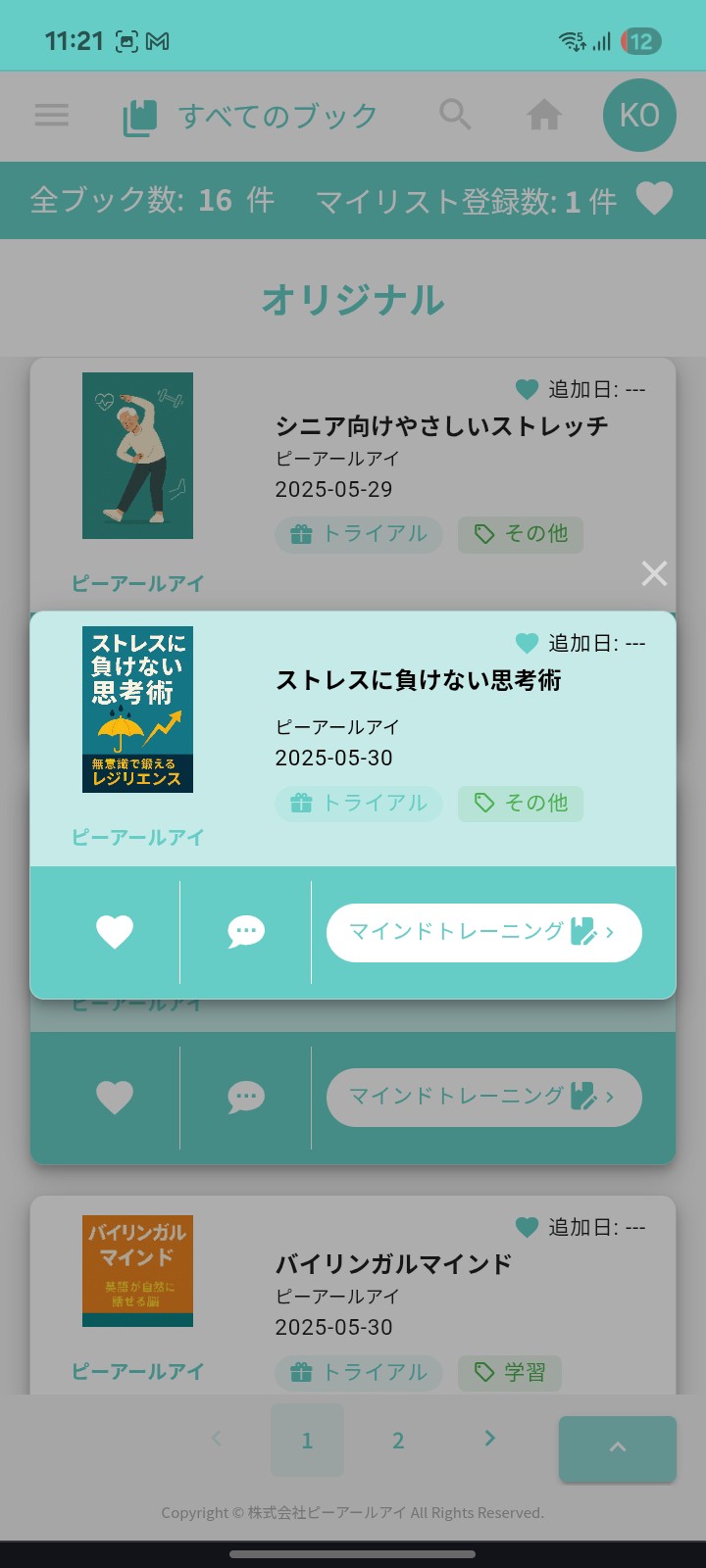Select the トライアル chip on ストレスに負けない思考術
Viewport: 706px width, 1568px height.
coord(359,804)
